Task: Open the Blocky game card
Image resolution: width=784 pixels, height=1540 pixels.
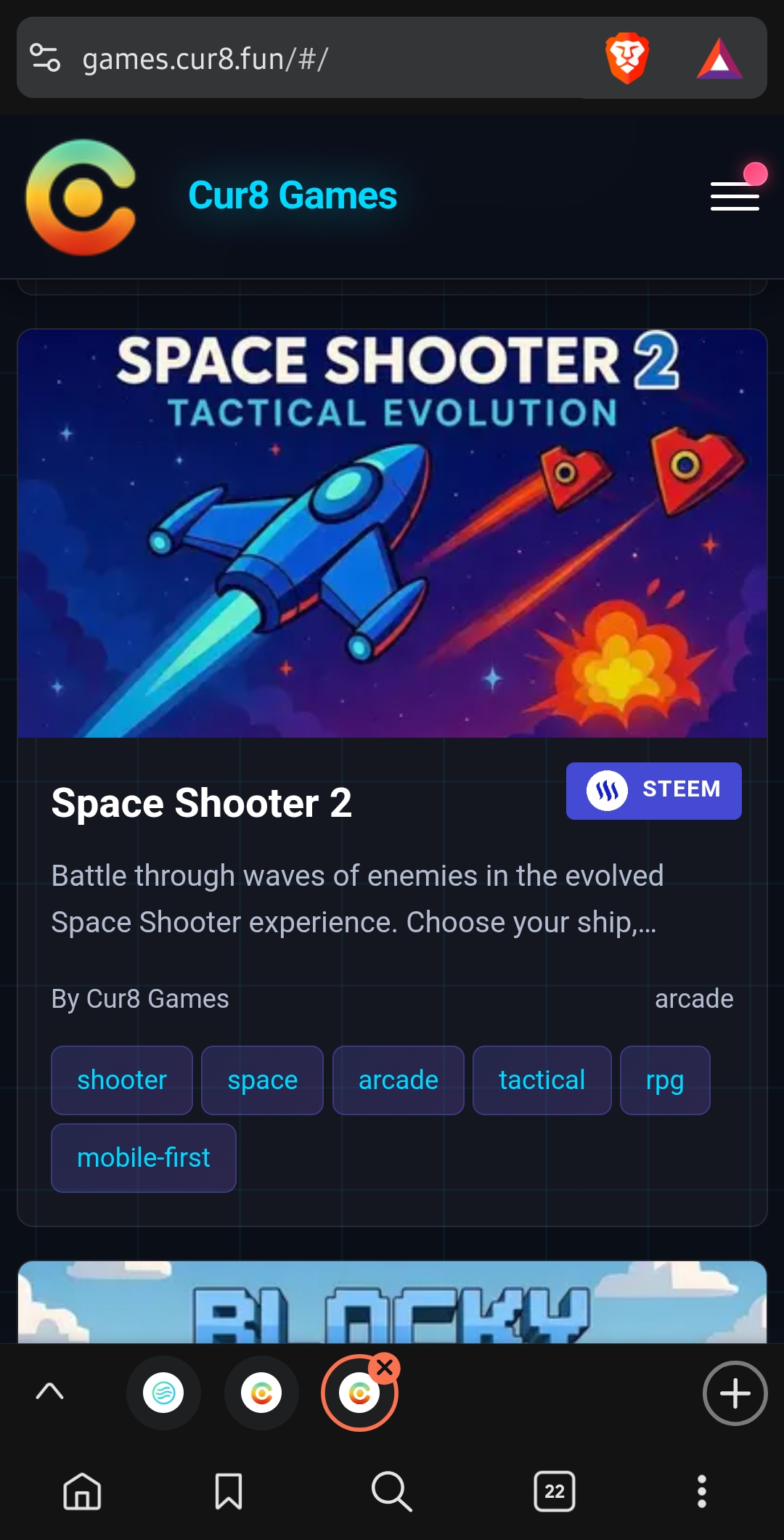Action: 392,1303
